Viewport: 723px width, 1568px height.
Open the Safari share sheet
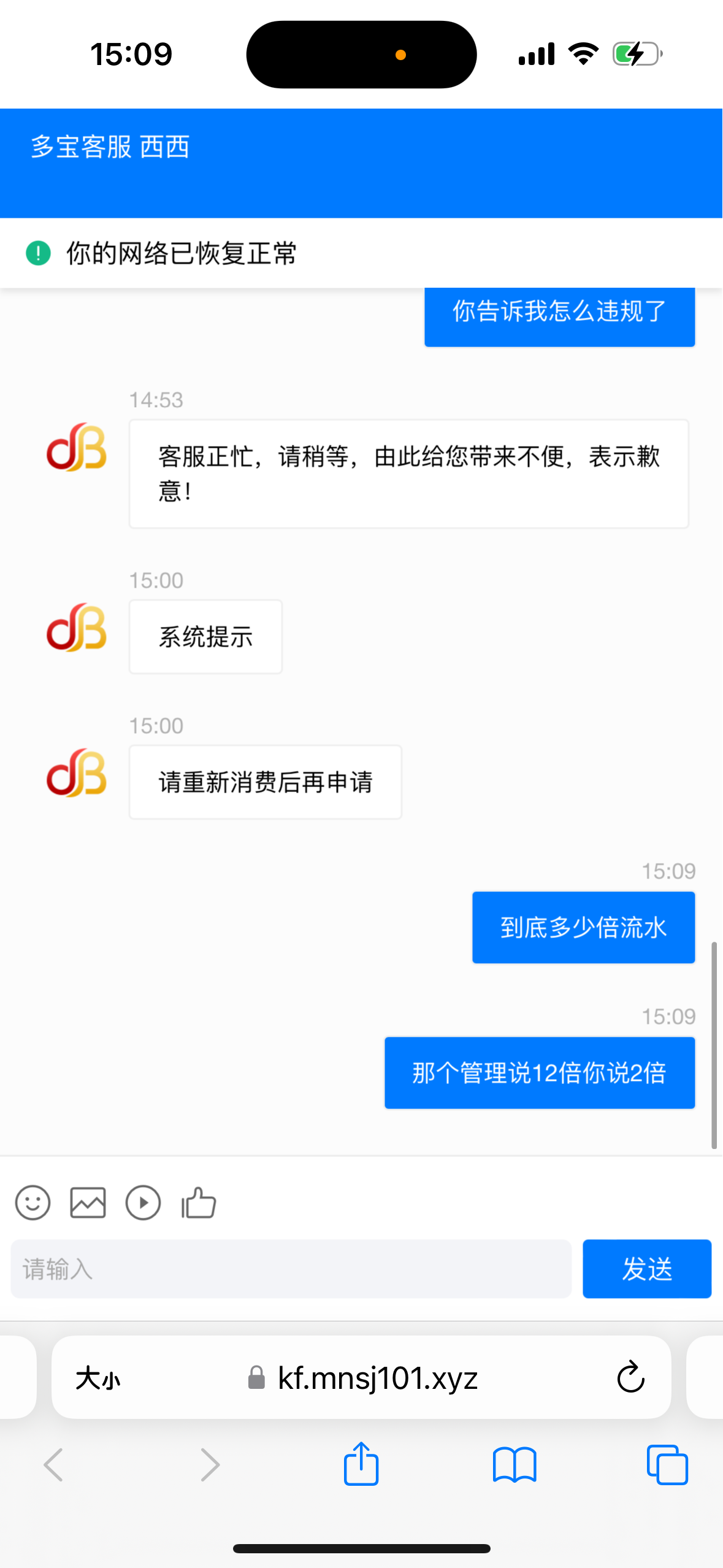point(361,1464)
